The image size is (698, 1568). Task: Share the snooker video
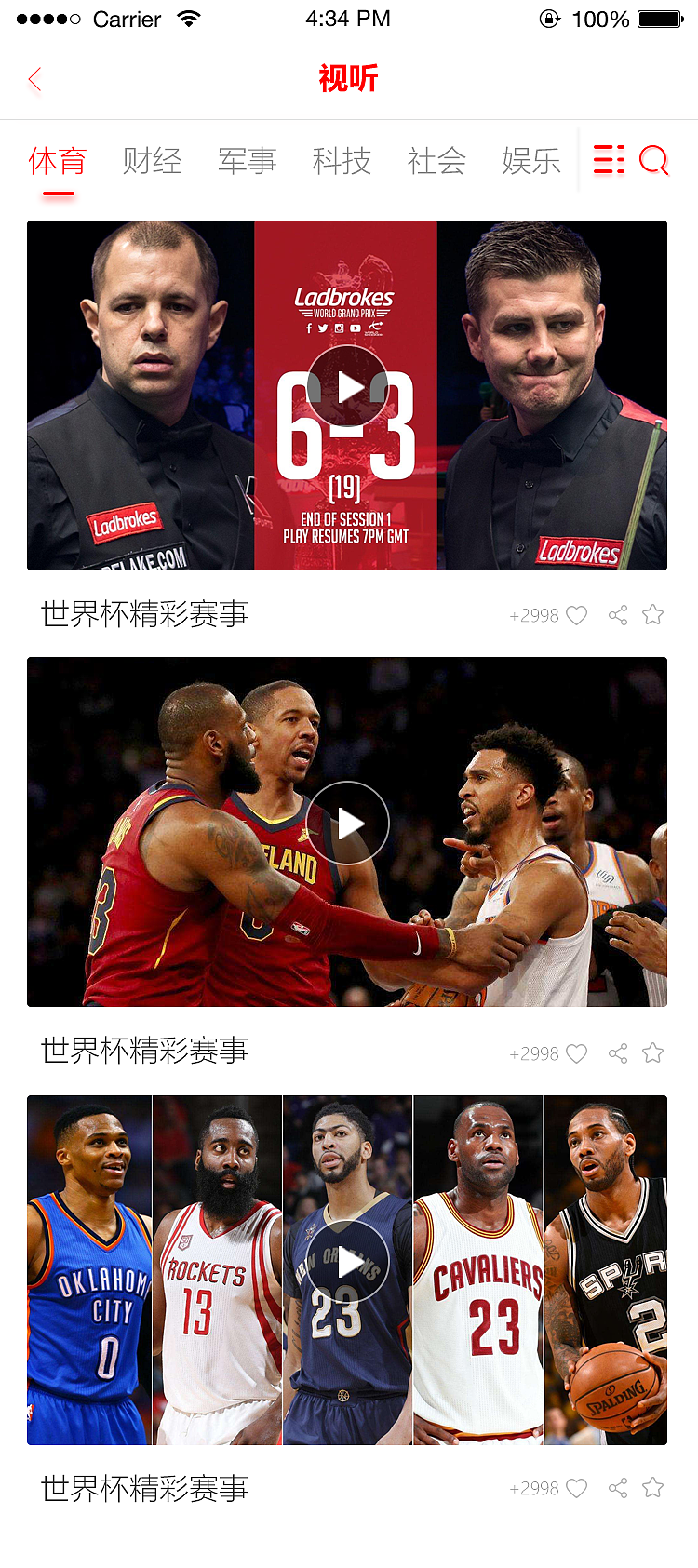click(618, 615)
